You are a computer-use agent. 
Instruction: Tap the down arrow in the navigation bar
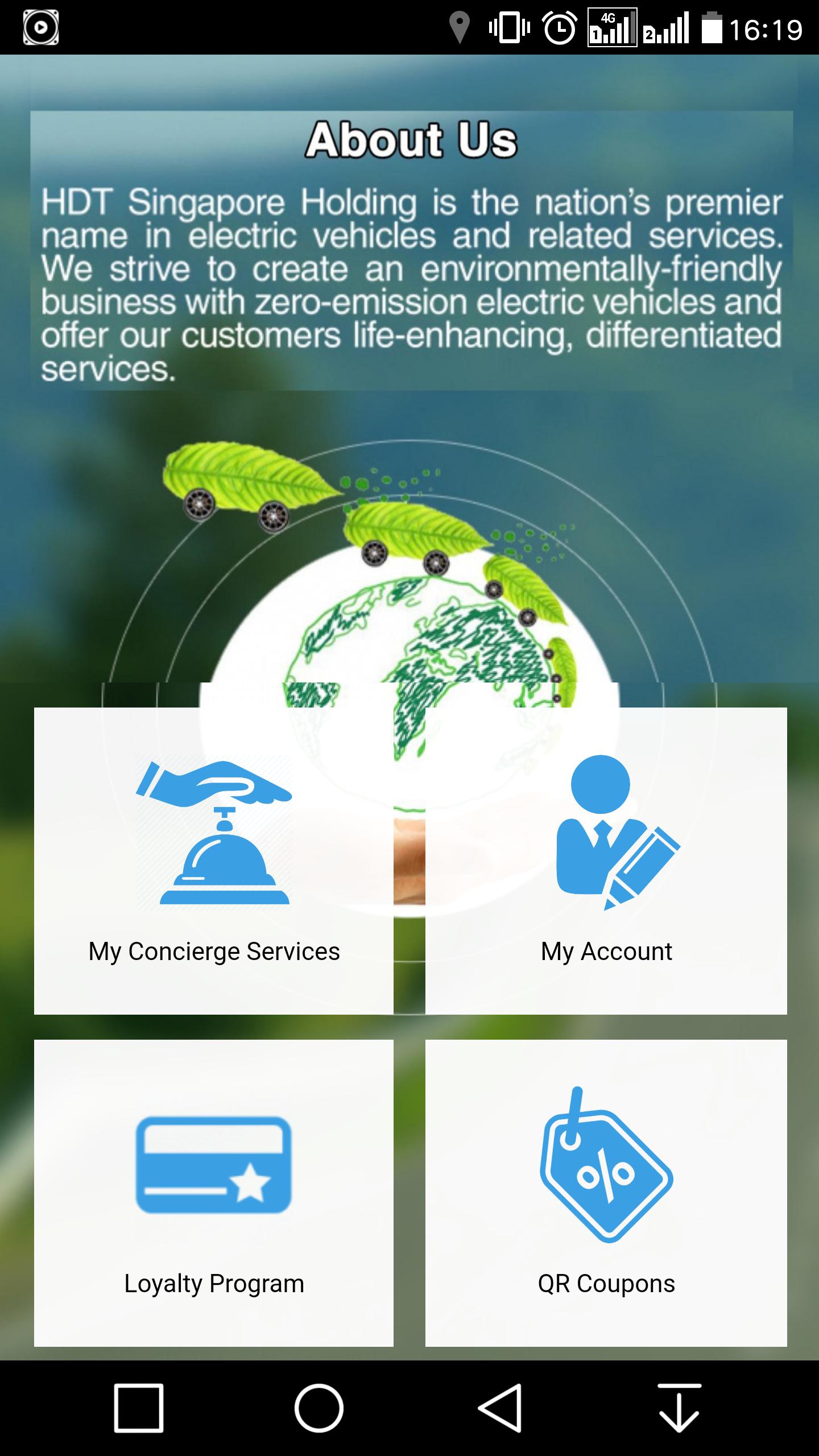click(x=679, y=1408)
